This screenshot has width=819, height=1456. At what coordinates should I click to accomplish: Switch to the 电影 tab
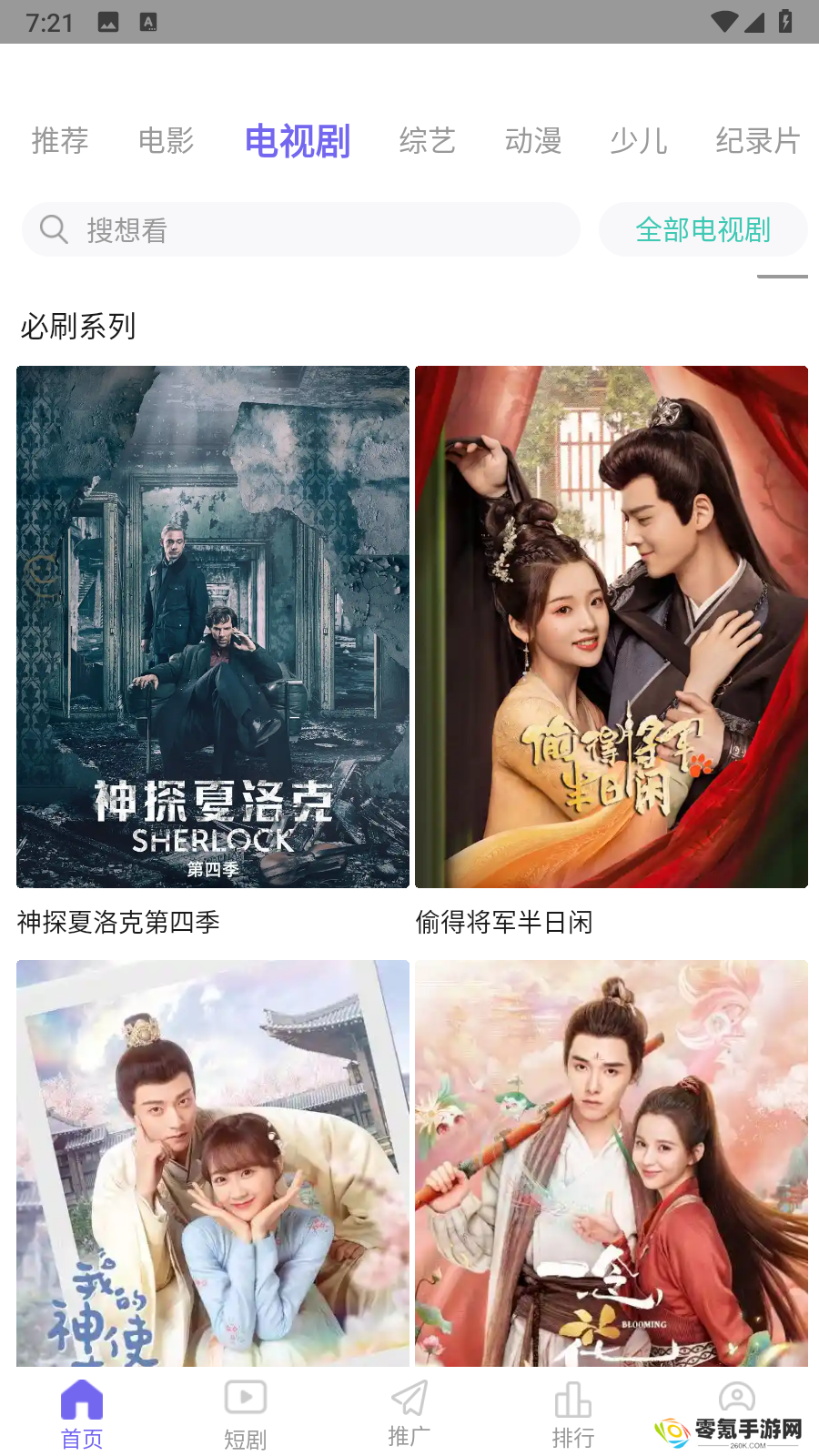tap(166, 141)
